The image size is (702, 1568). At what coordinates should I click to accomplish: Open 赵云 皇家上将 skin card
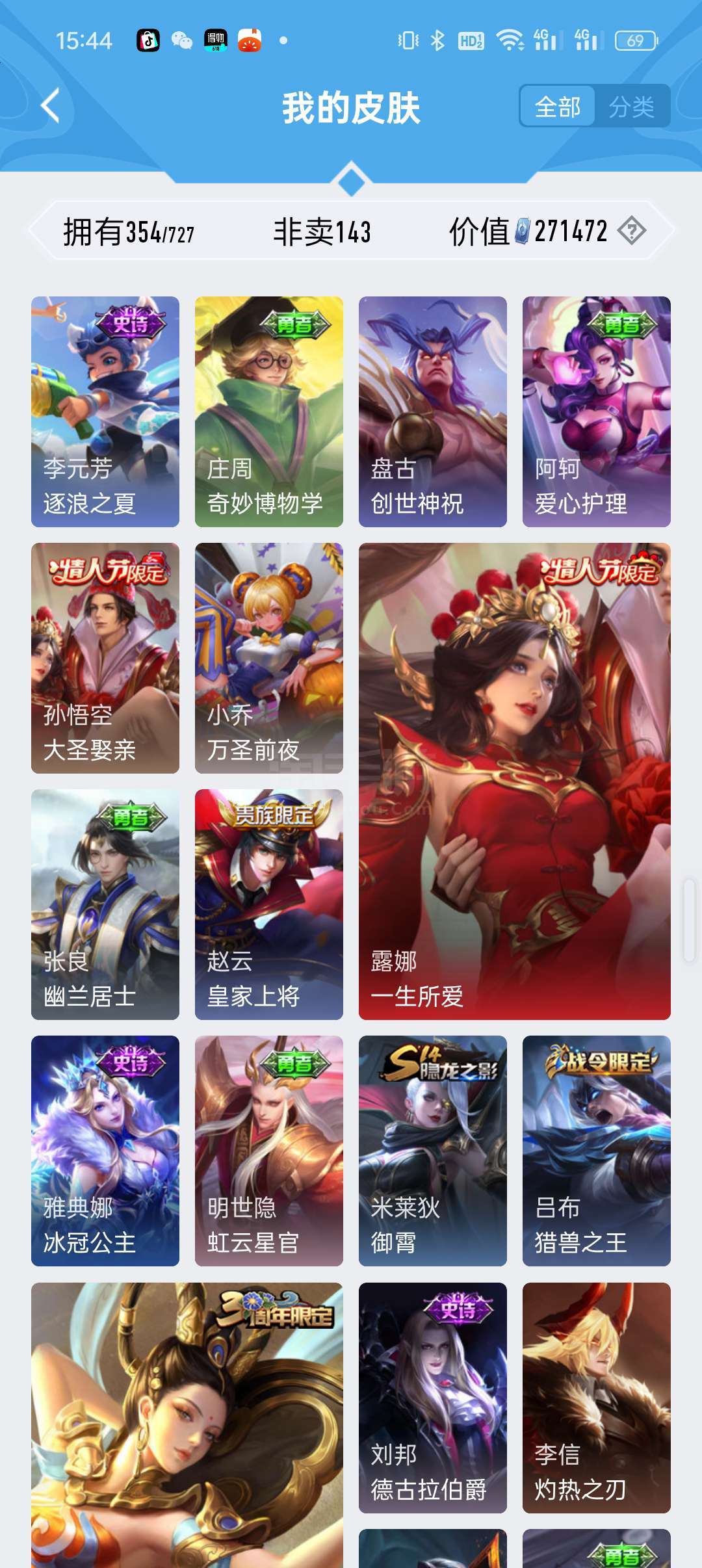269,904
